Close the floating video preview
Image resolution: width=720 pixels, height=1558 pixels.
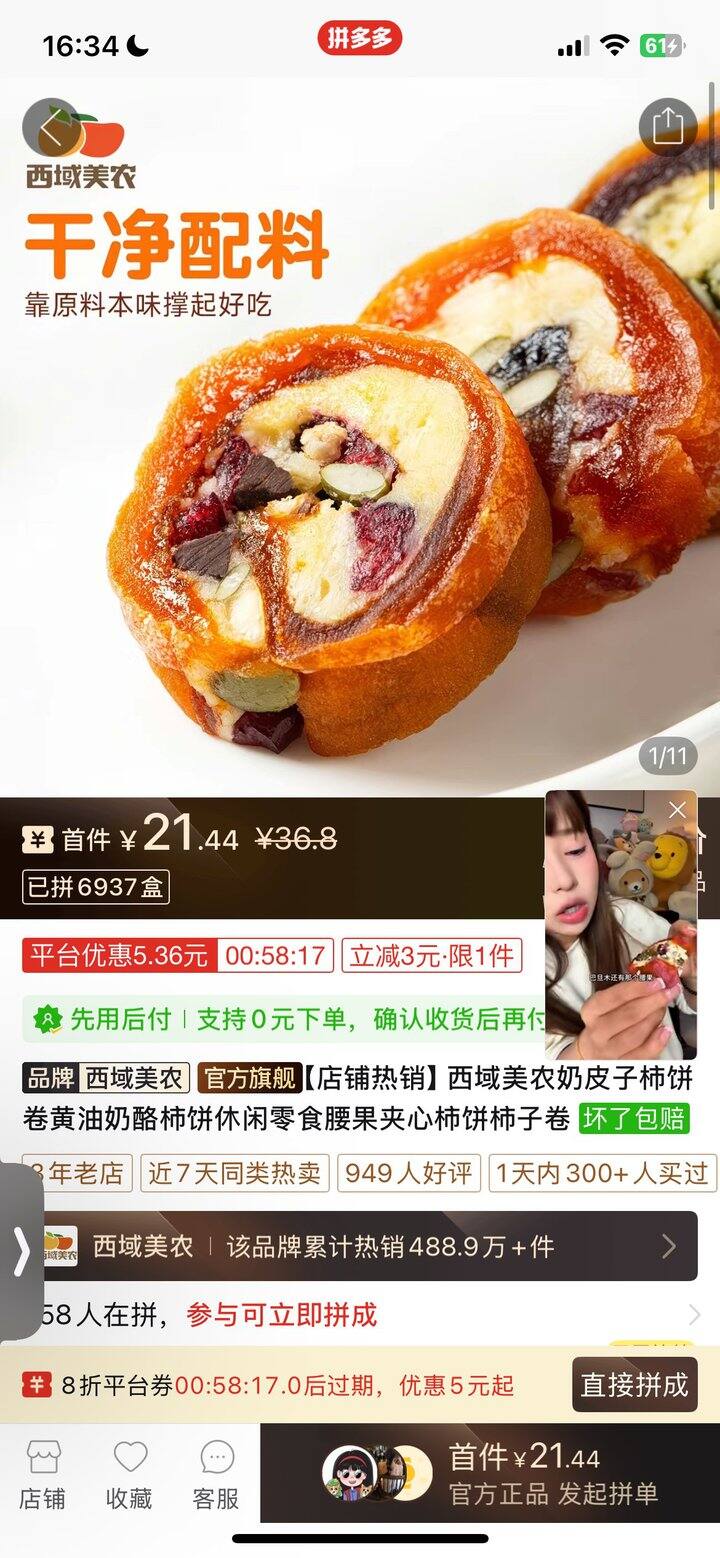[x=677, y=810]
